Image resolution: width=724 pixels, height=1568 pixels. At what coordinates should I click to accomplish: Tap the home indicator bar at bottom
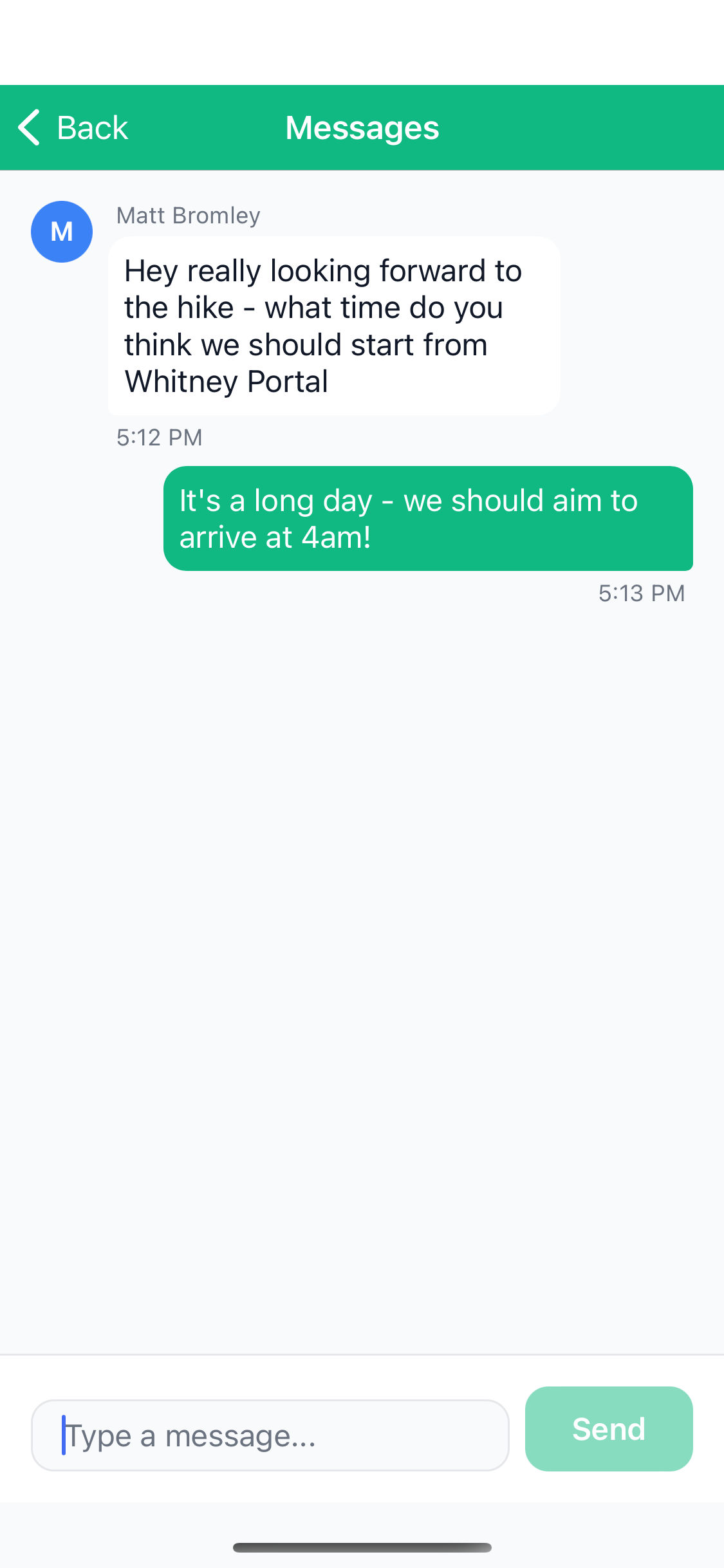click(362, 1547)
